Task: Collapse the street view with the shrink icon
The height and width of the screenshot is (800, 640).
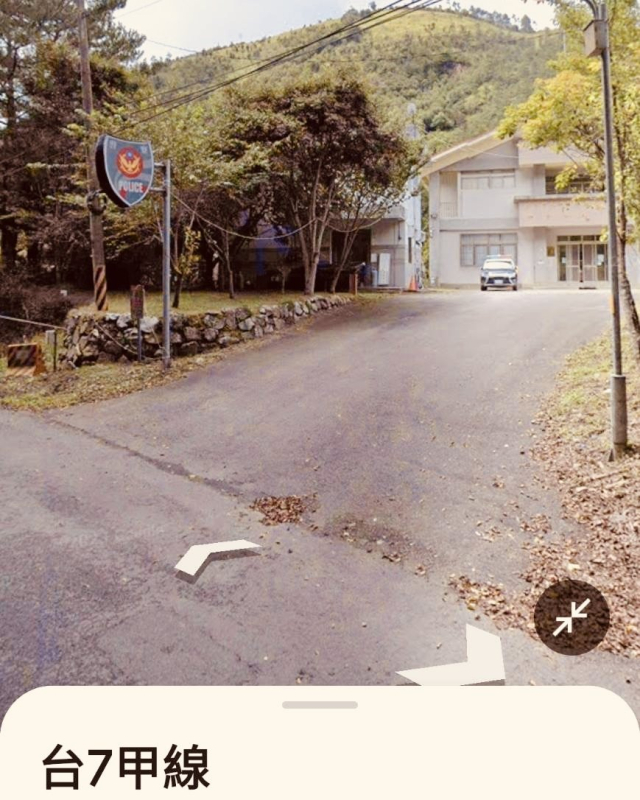Action: pos(571,617)
